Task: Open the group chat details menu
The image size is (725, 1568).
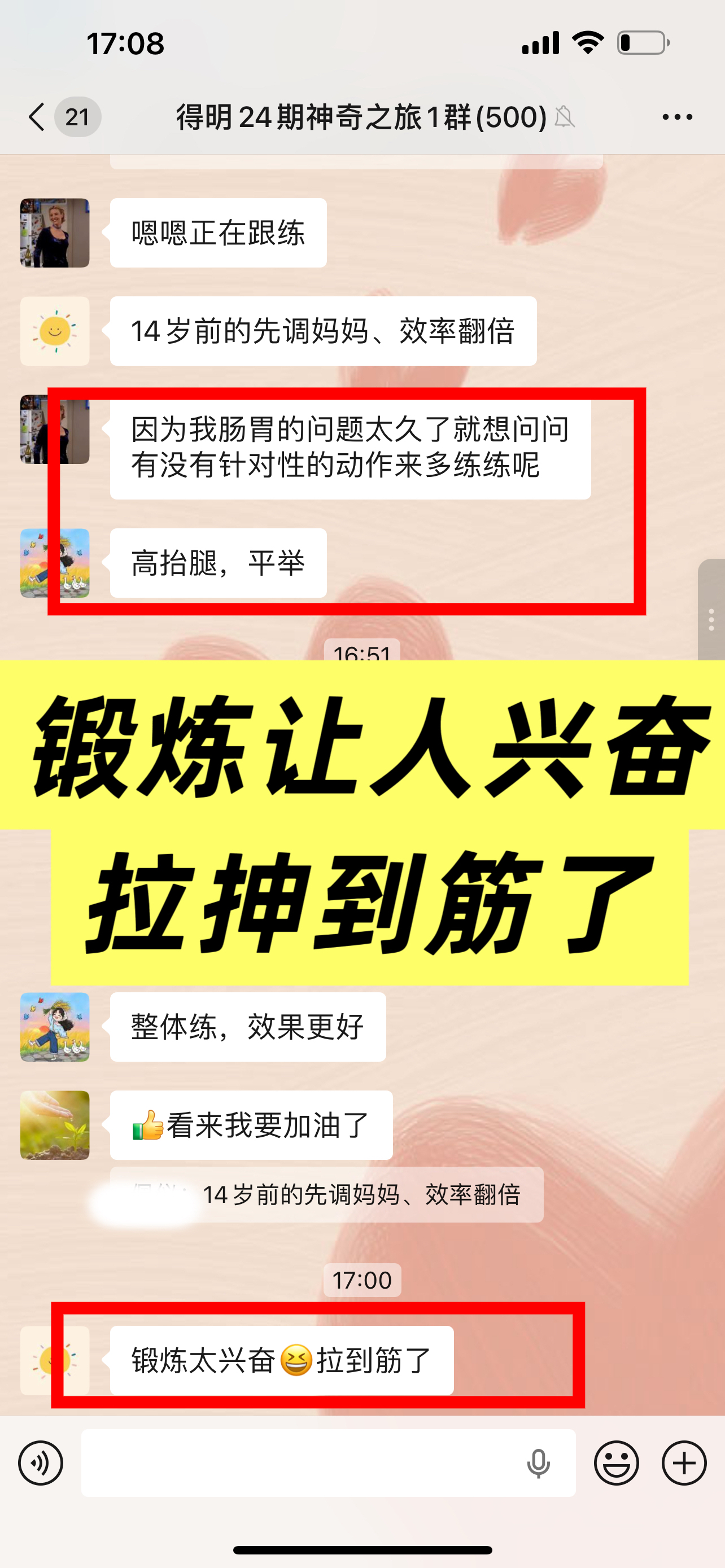Action: (677, 116)
